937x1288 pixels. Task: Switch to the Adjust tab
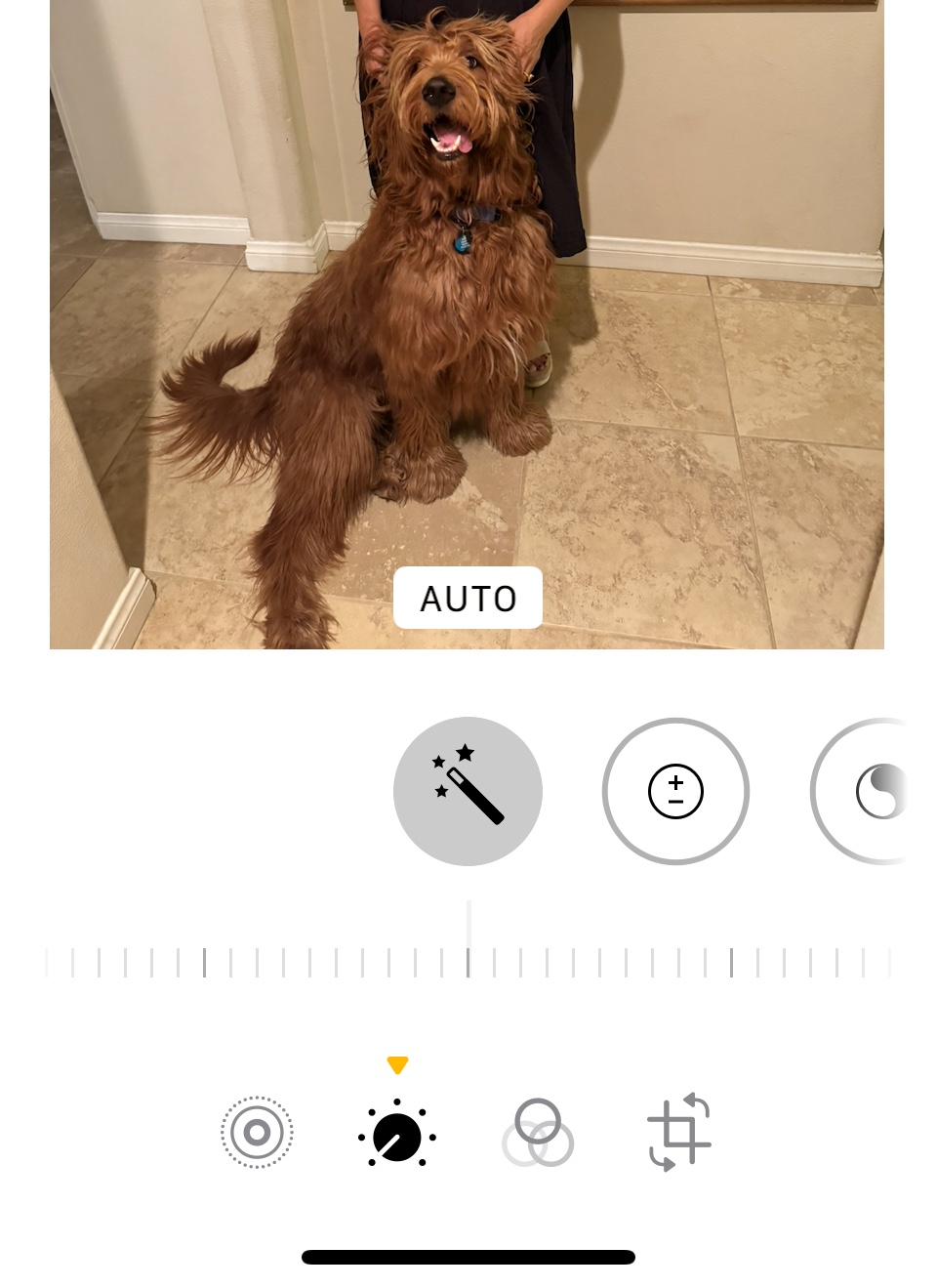coord(397,1135)
